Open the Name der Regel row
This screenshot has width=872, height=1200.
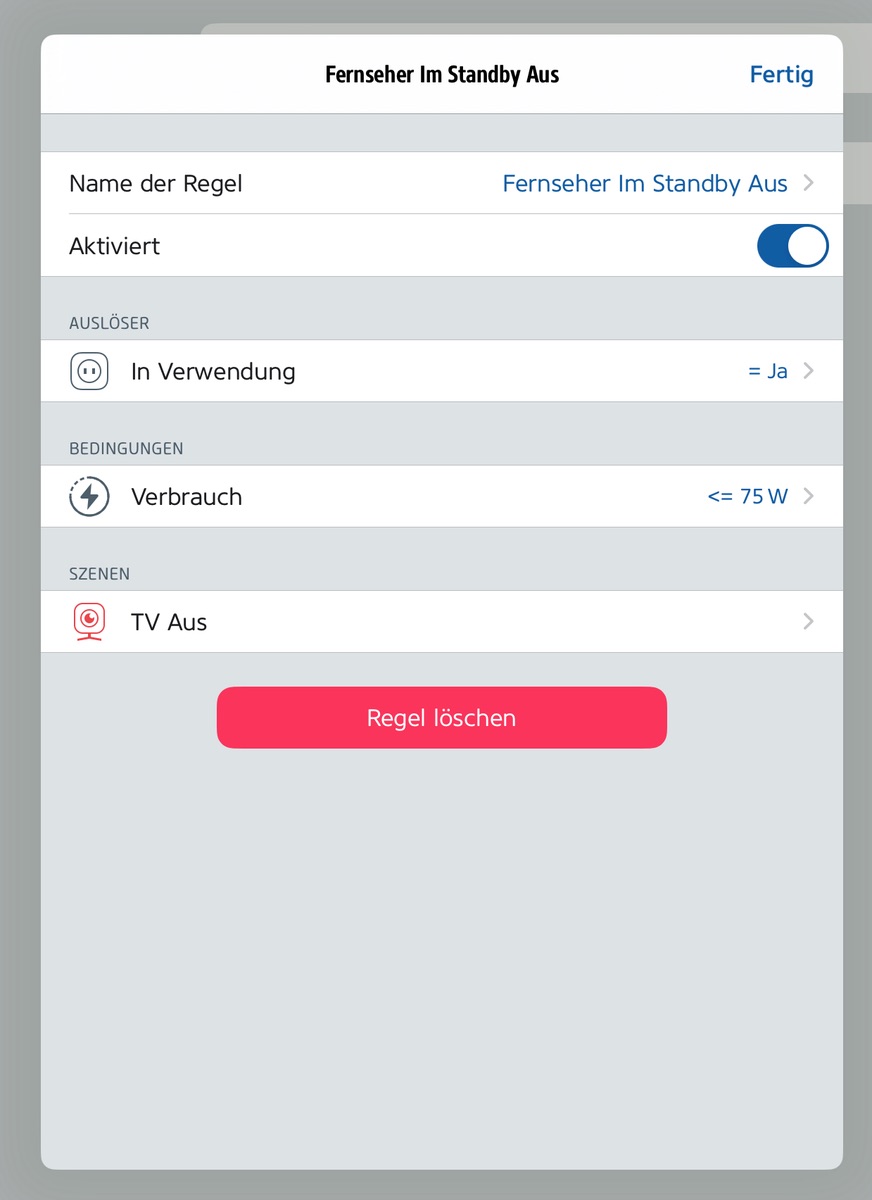(x=441, y=184)
